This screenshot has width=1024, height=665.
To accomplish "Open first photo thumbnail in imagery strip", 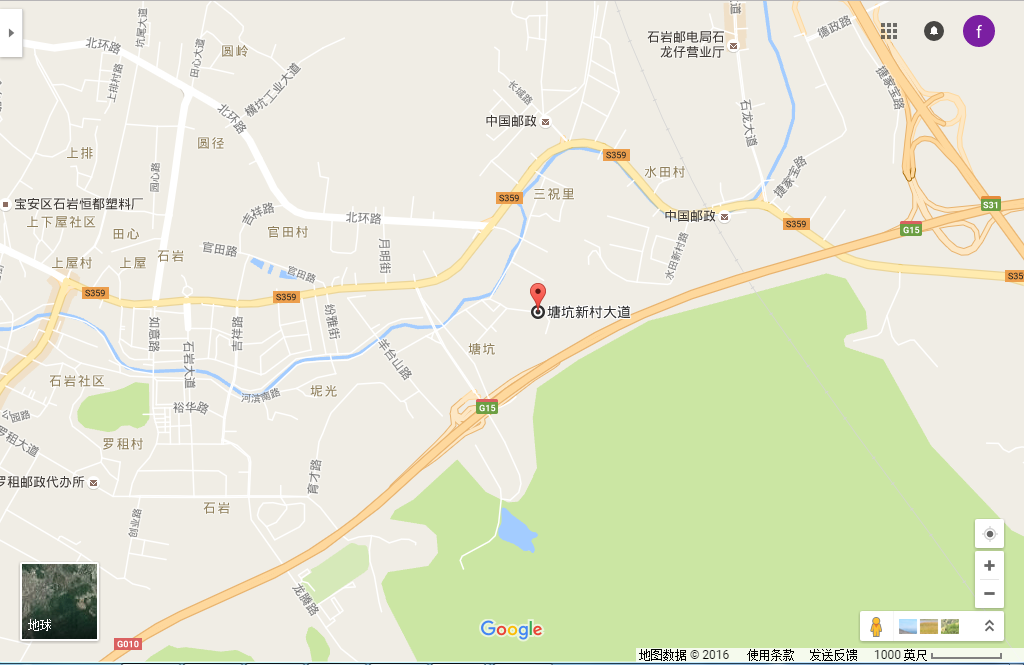I will pos(908,626).
